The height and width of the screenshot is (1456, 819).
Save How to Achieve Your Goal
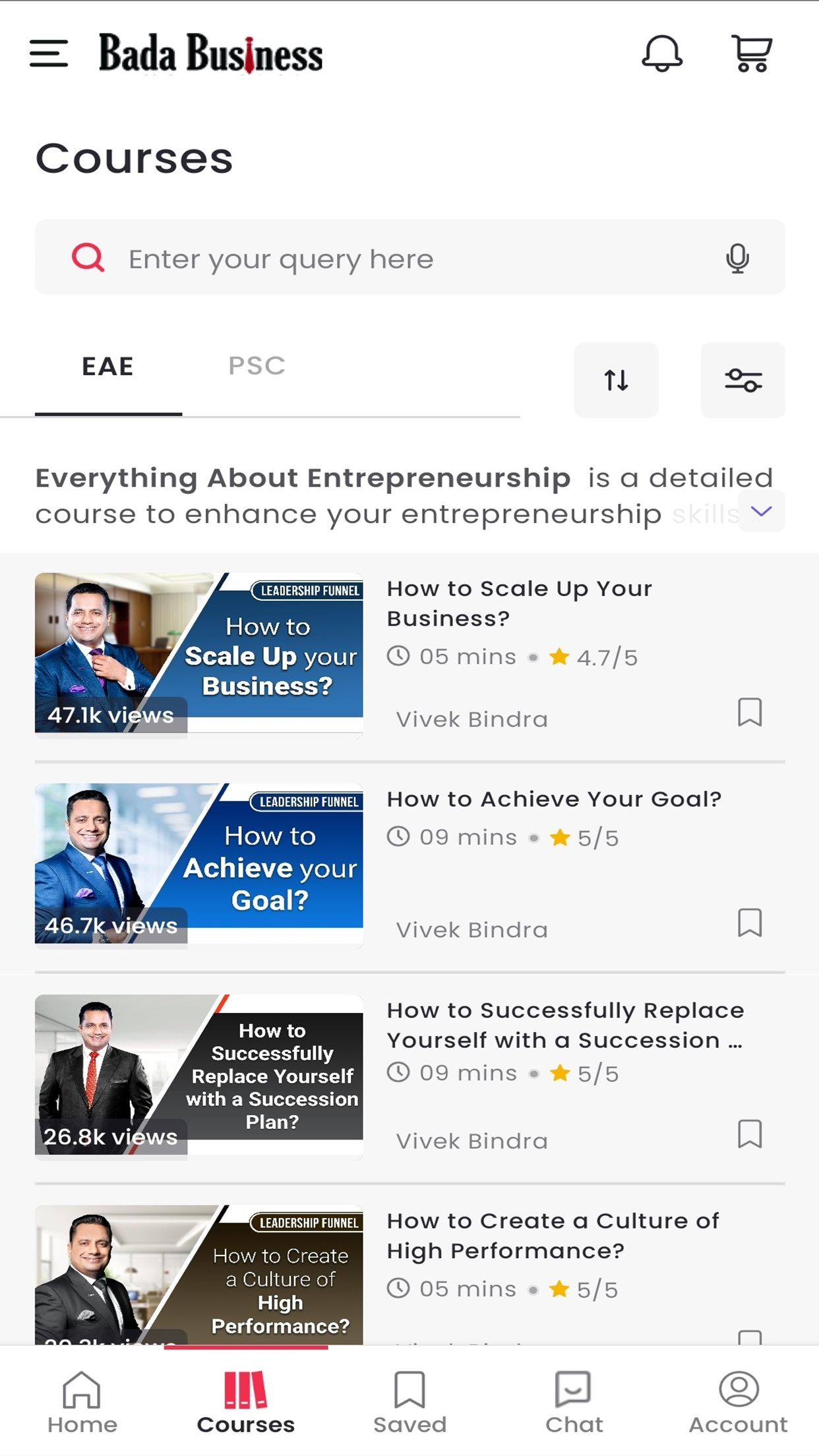pos(750,923)
